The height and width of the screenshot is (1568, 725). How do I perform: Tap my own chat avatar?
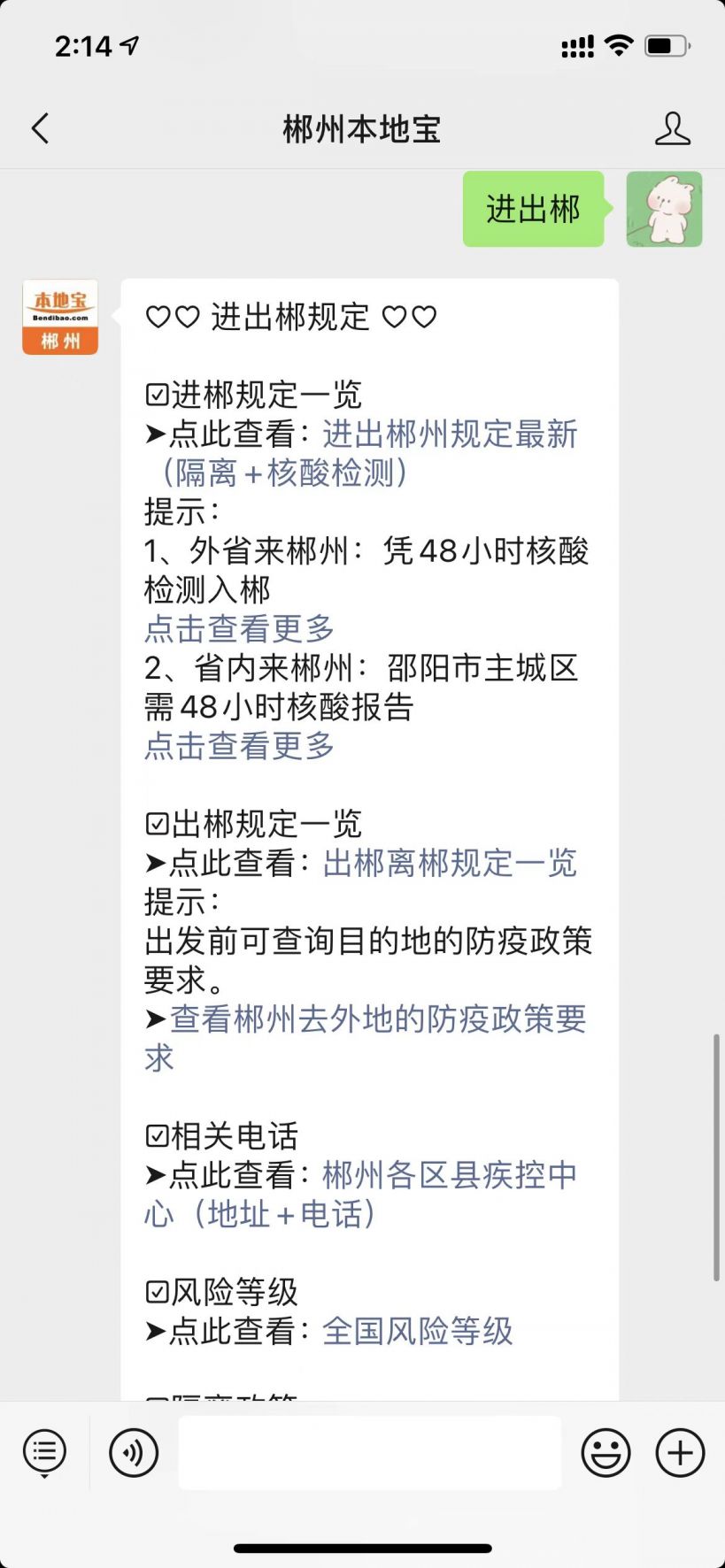[664, 210]
